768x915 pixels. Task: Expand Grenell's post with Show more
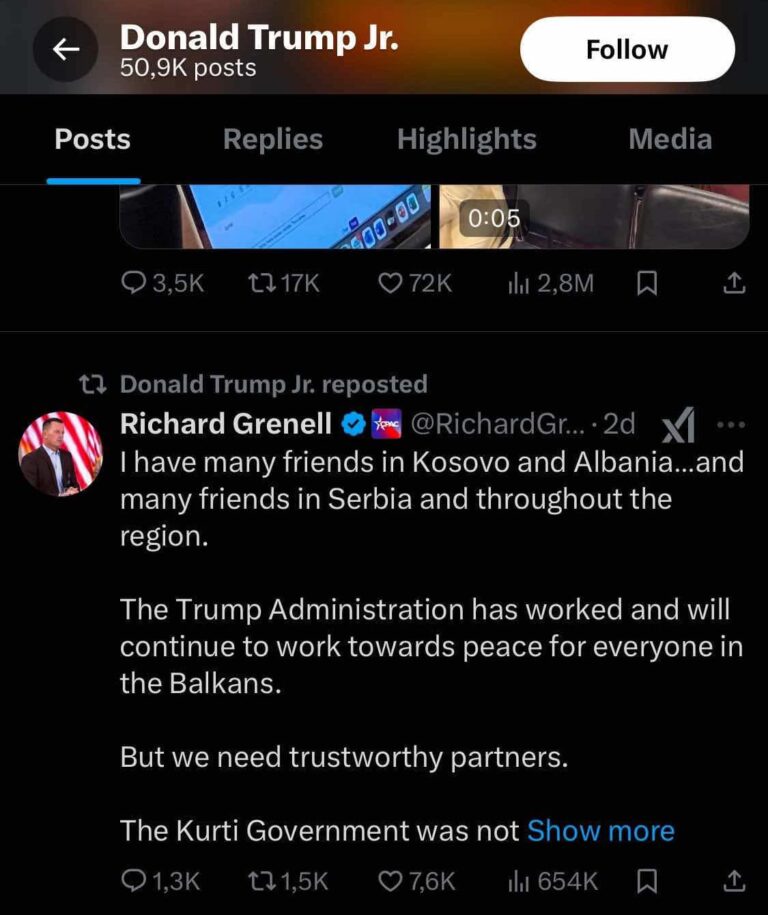(601, 830)
